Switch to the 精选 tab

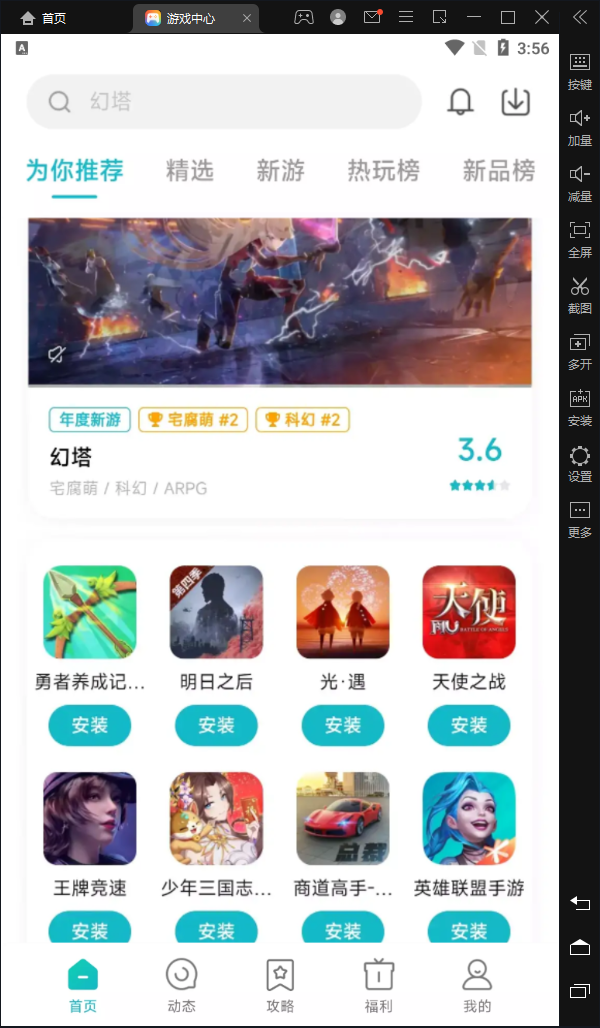[190, 171]
